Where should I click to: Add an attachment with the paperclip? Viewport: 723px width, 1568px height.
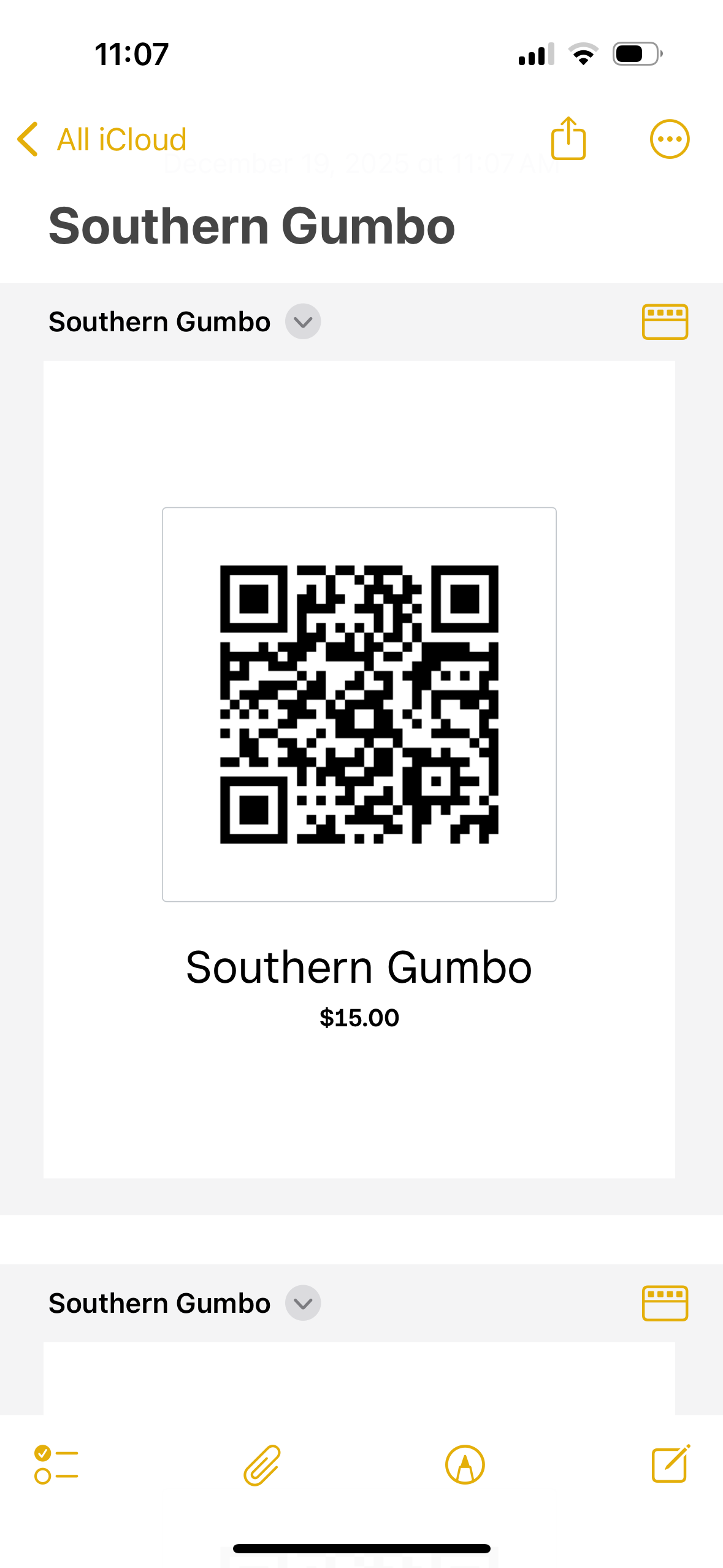(x=262, y=1464)
